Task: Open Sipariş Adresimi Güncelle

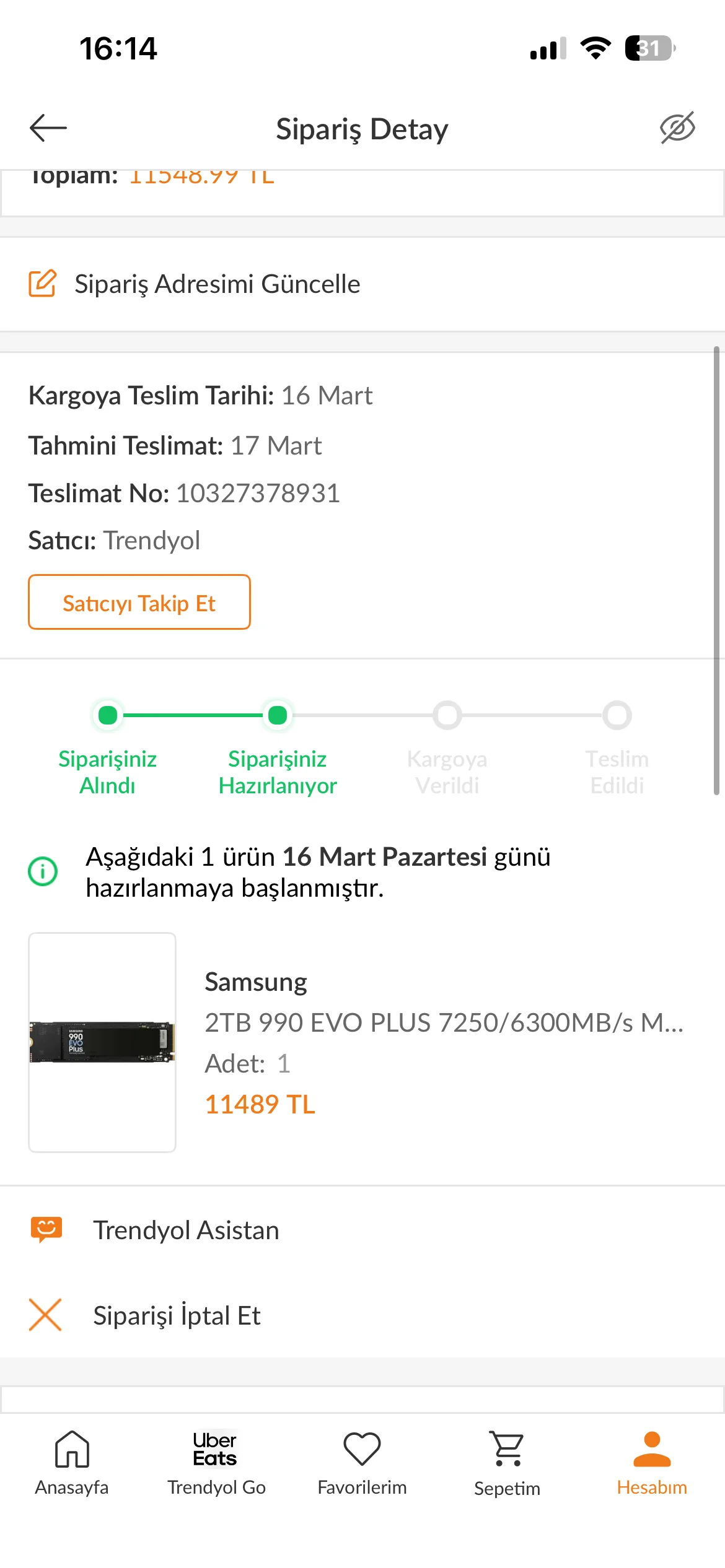Action: pyautogui.click(x=217, y=284)
